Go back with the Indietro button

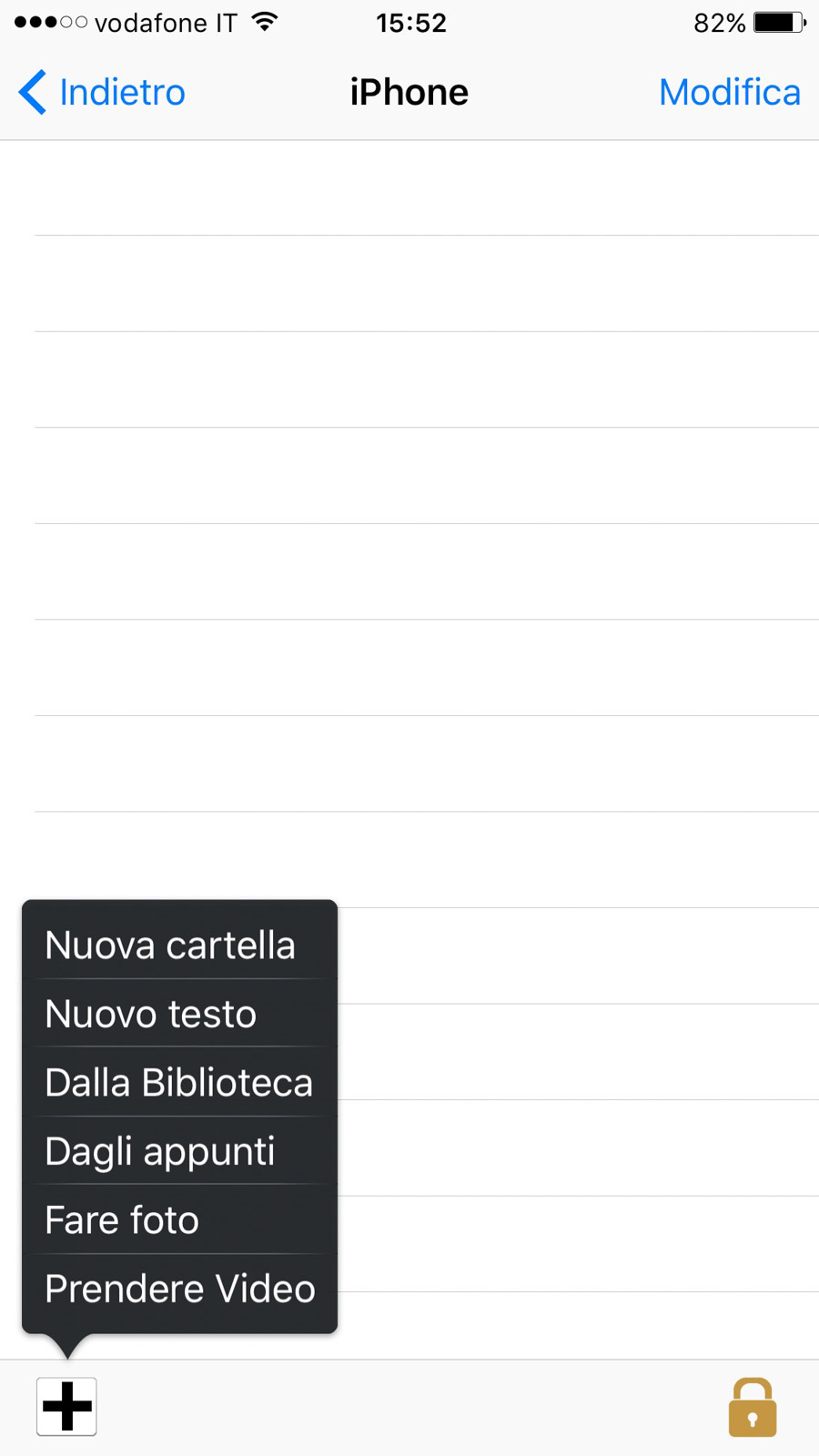coord(102,93)
